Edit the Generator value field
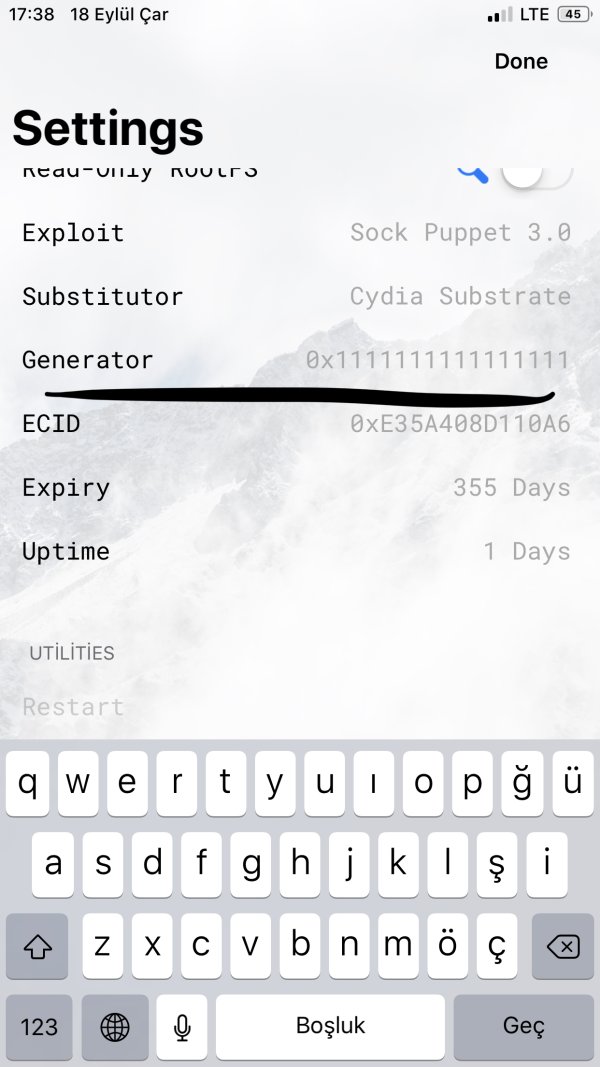The height and width of the screenshot is (1067, 600). coord(438,360)
